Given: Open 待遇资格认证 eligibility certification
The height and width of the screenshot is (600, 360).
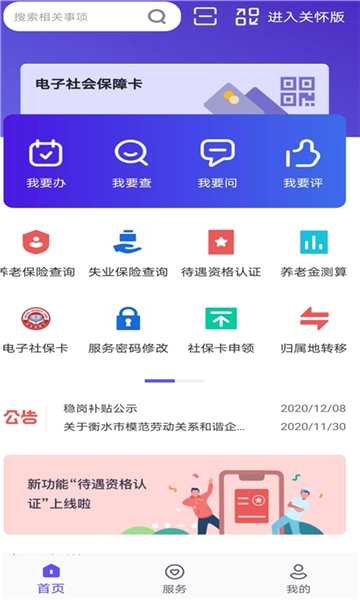Looking at the screenshot, I should 221,253.
